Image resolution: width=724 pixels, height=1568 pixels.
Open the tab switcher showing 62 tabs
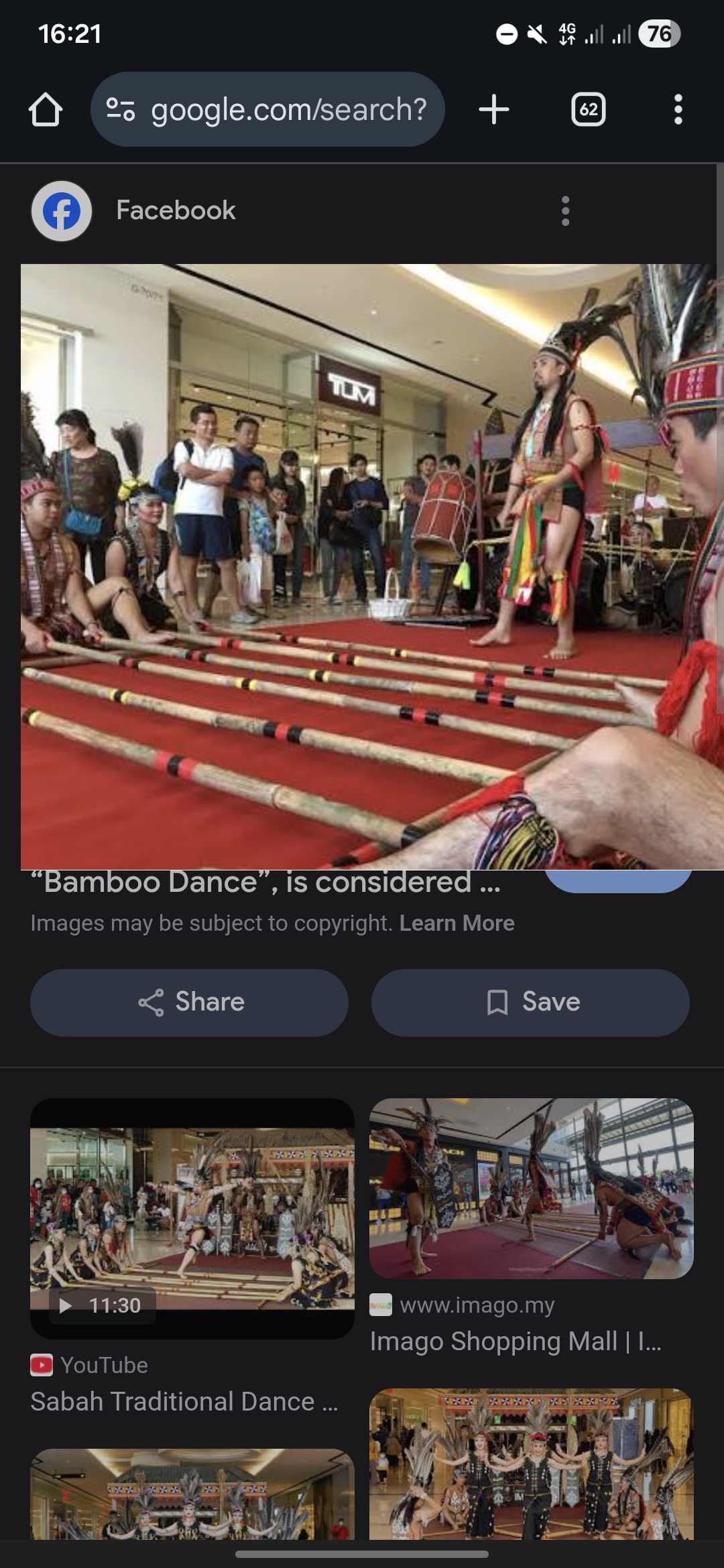pyautogui.click(x=589, y=110)
